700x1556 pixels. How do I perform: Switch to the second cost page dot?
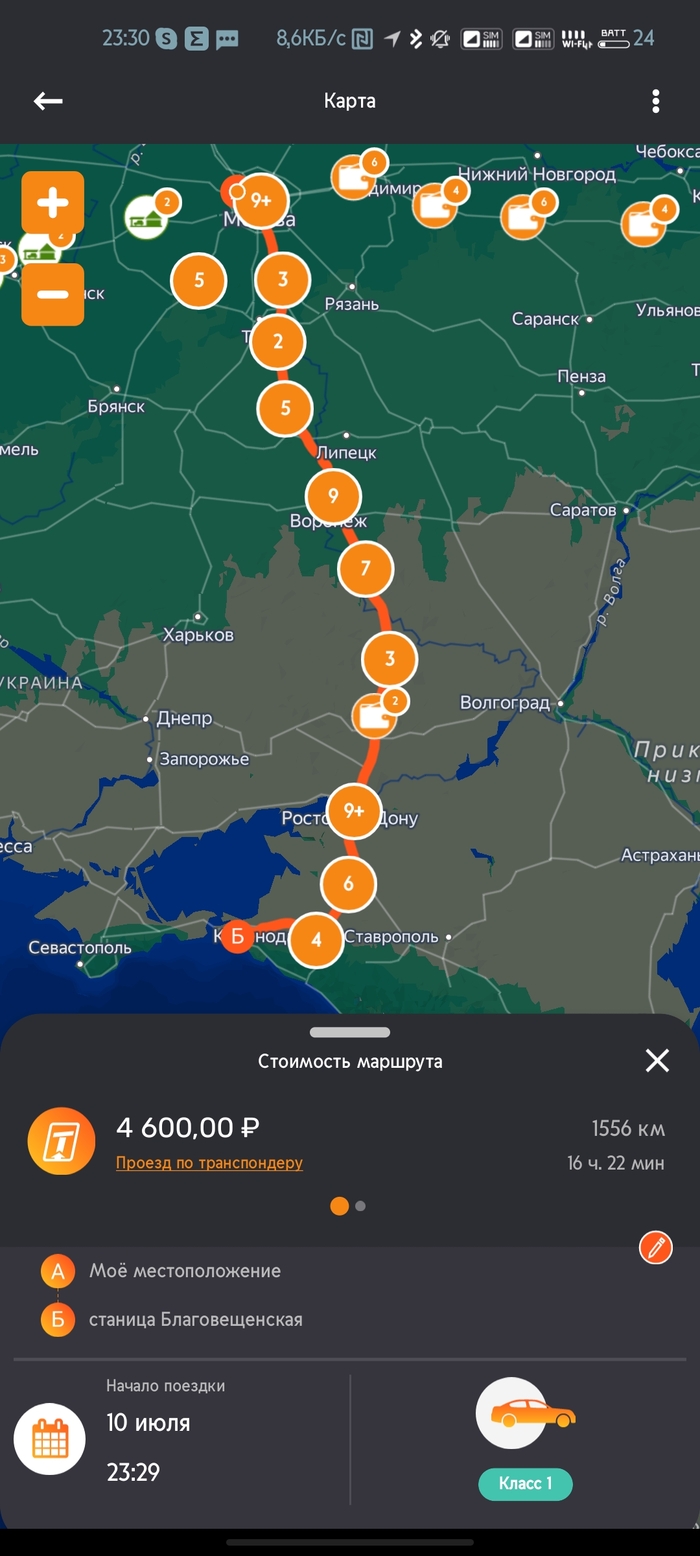click(x=360, y=1206)
